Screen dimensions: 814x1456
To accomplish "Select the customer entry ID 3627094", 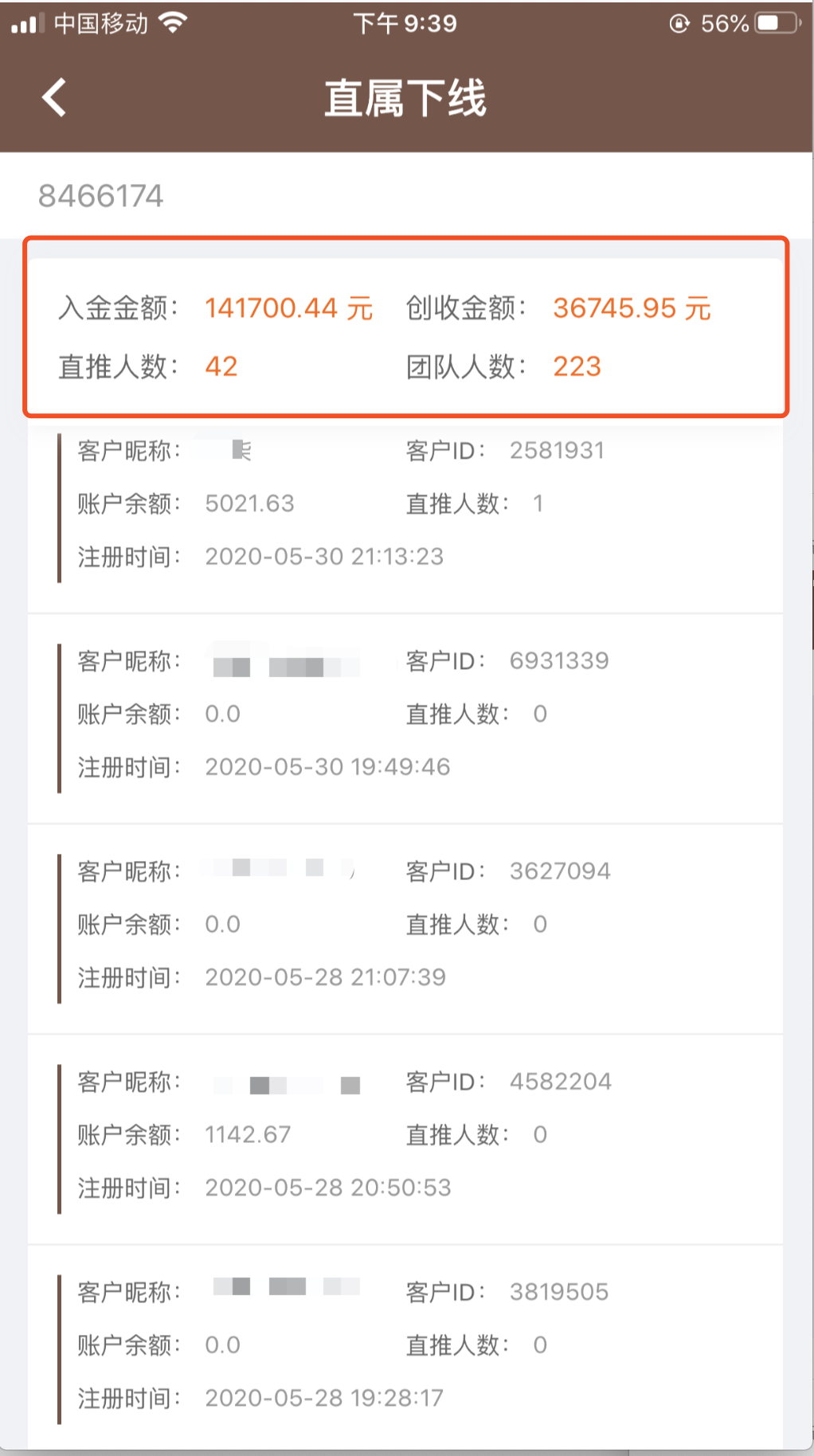I will click(405, 925).
